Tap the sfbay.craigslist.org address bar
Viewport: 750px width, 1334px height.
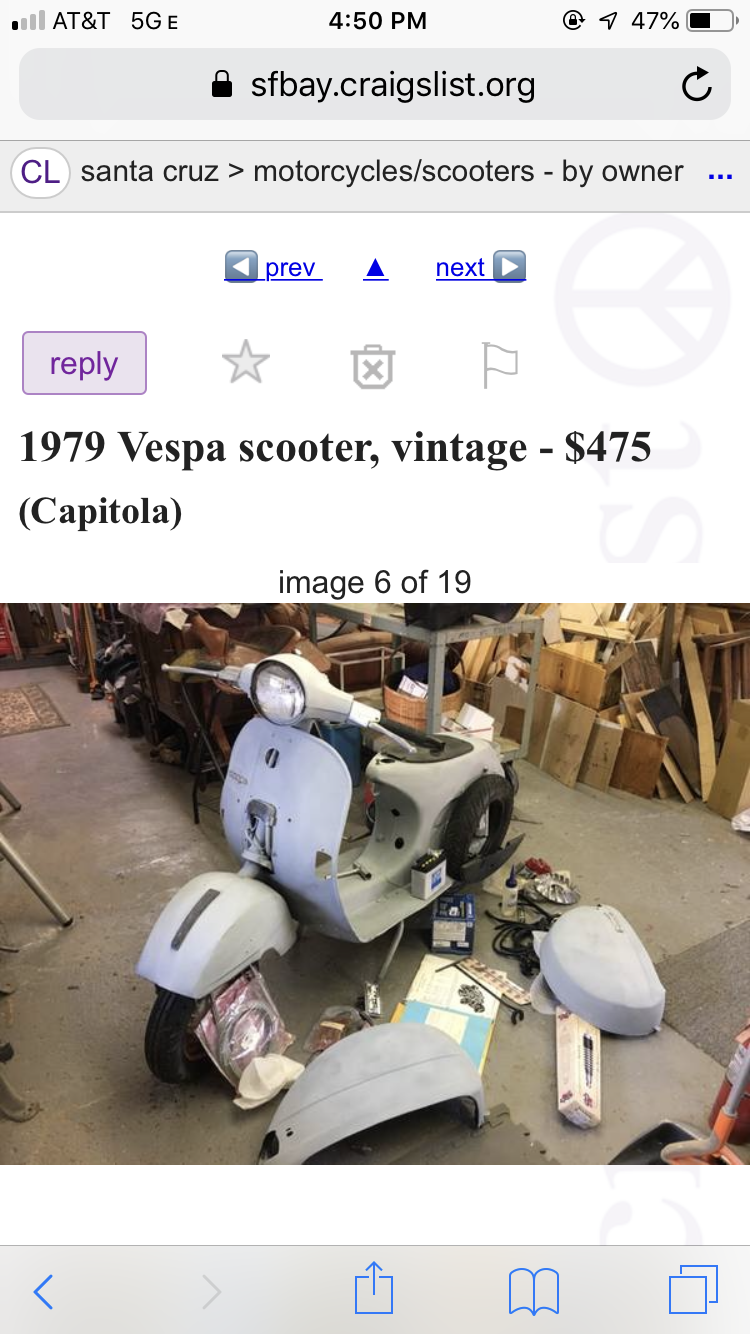pyautogui.click(x=375, y=84)
